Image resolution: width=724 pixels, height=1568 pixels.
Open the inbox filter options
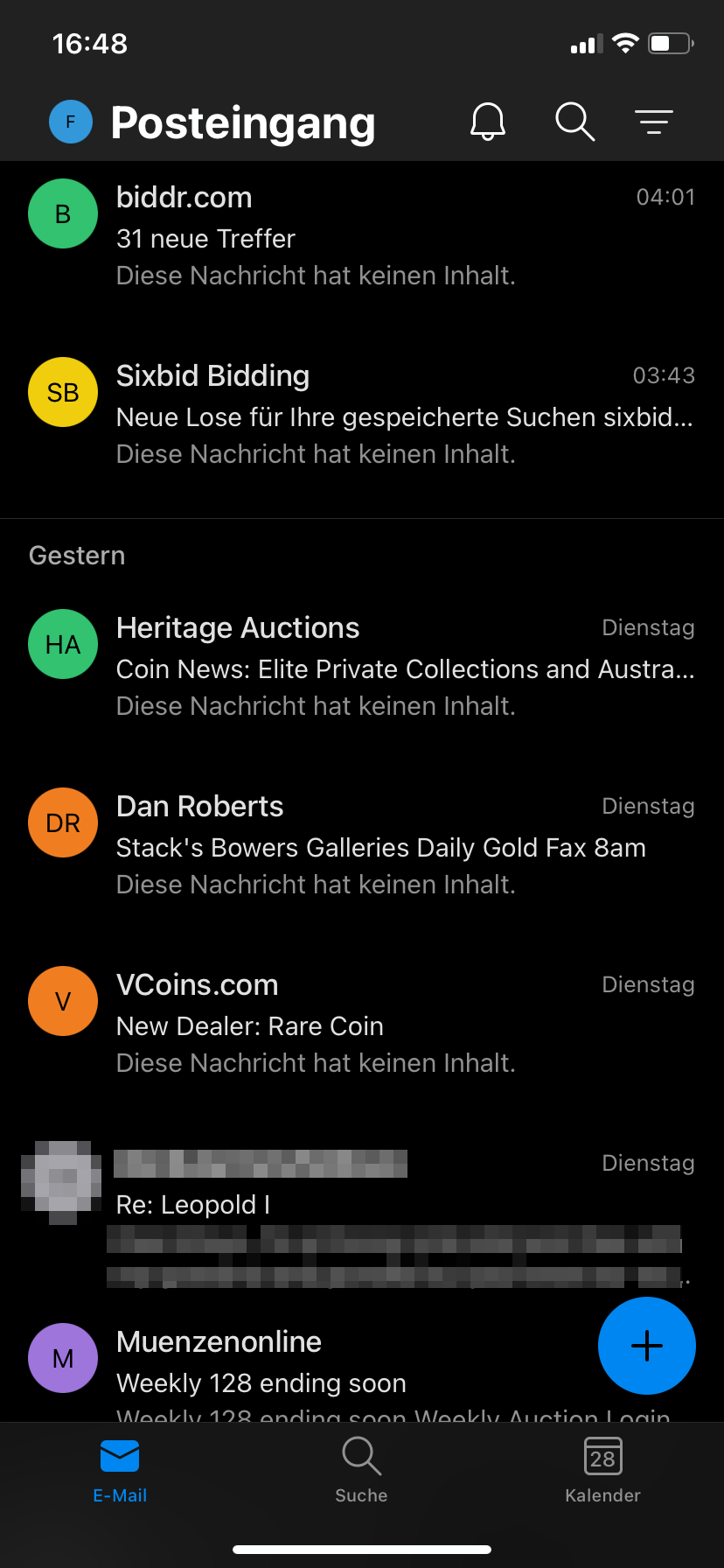coord(653,122)
